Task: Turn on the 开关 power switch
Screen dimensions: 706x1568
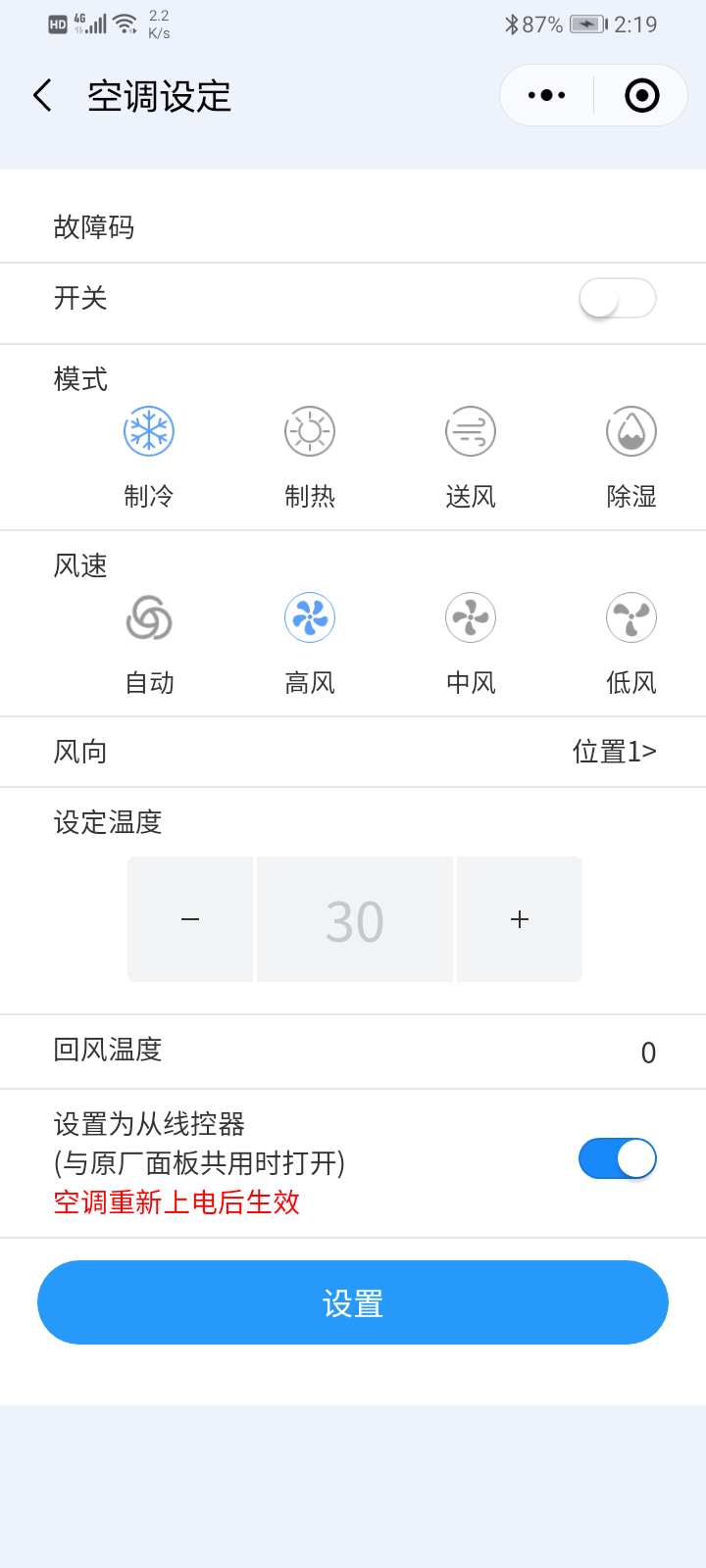Action: pyautogui.click(x=617, y=299)
